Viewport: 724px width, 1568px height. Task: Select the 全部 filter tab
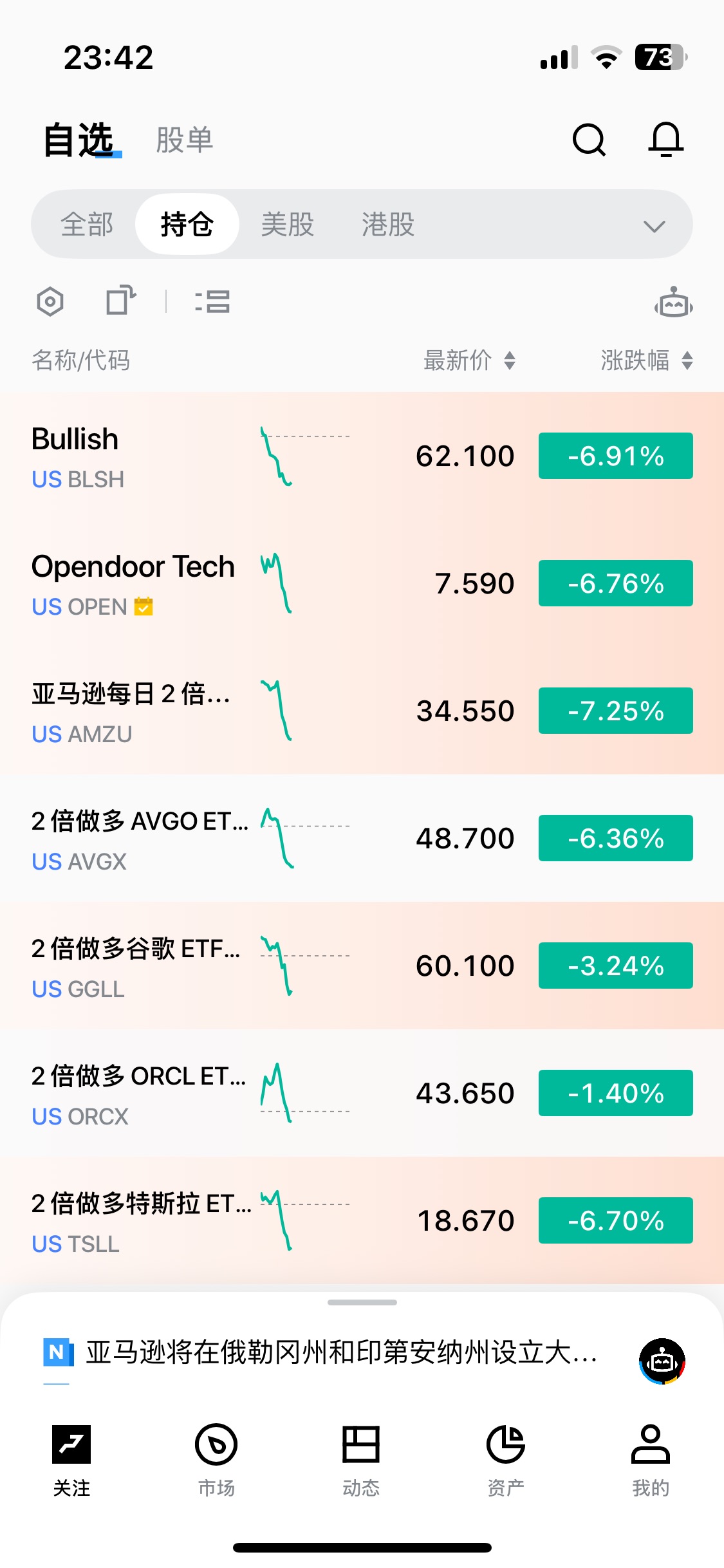(x=87, y=225)
